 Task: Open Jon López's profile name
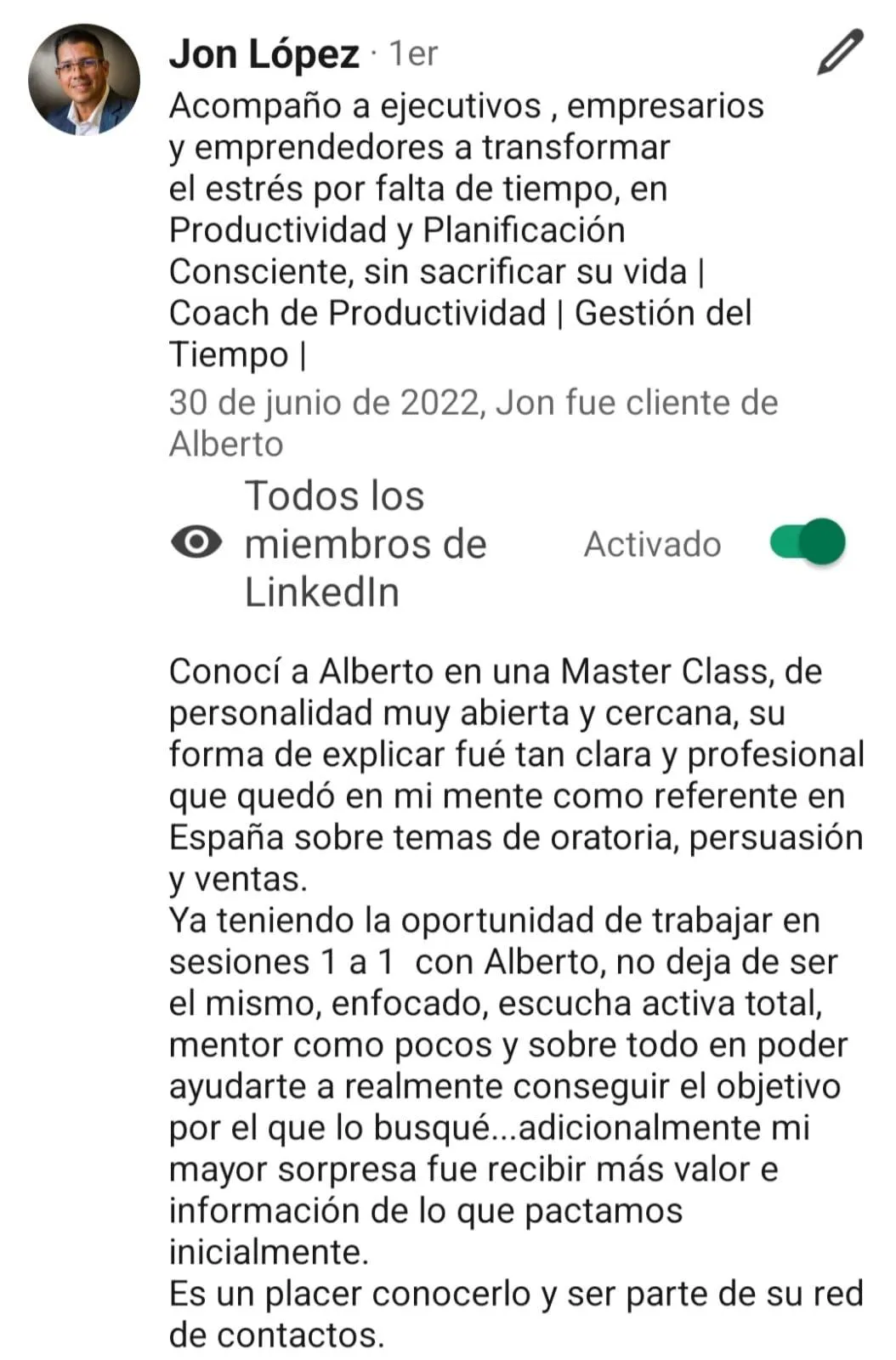point(264,54)
